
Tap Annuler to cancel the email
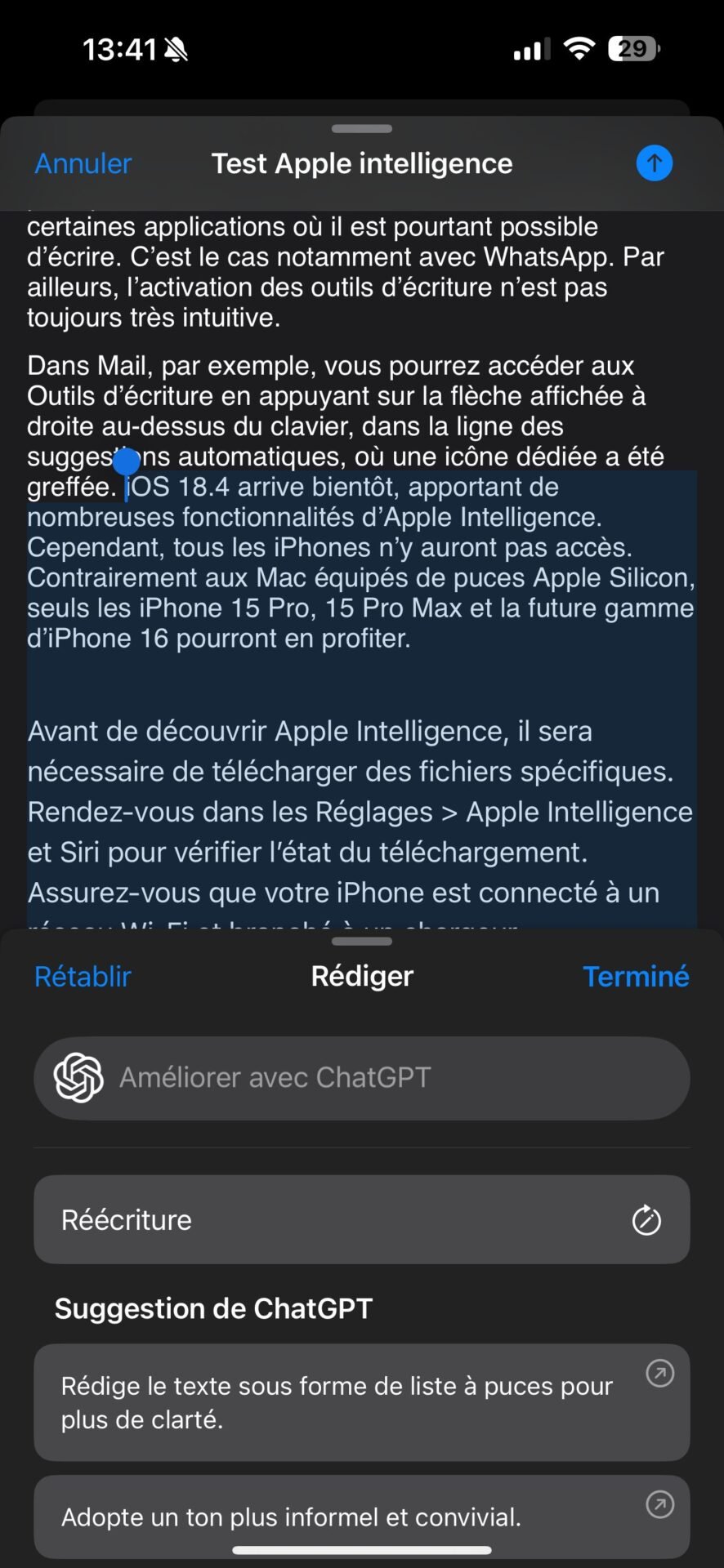click(83, 163)
